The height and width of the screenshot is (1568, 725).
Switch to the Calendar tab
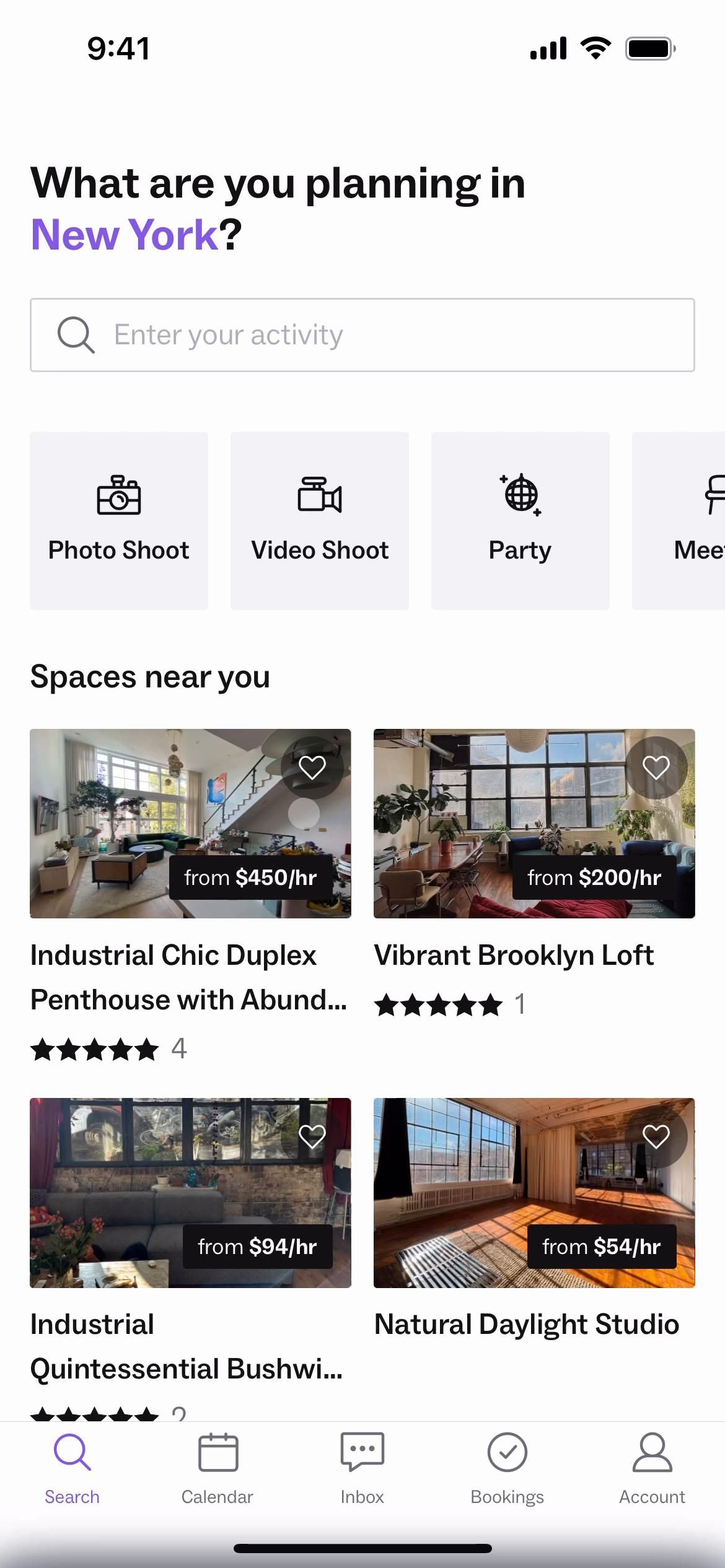(x=217, y=1468)
